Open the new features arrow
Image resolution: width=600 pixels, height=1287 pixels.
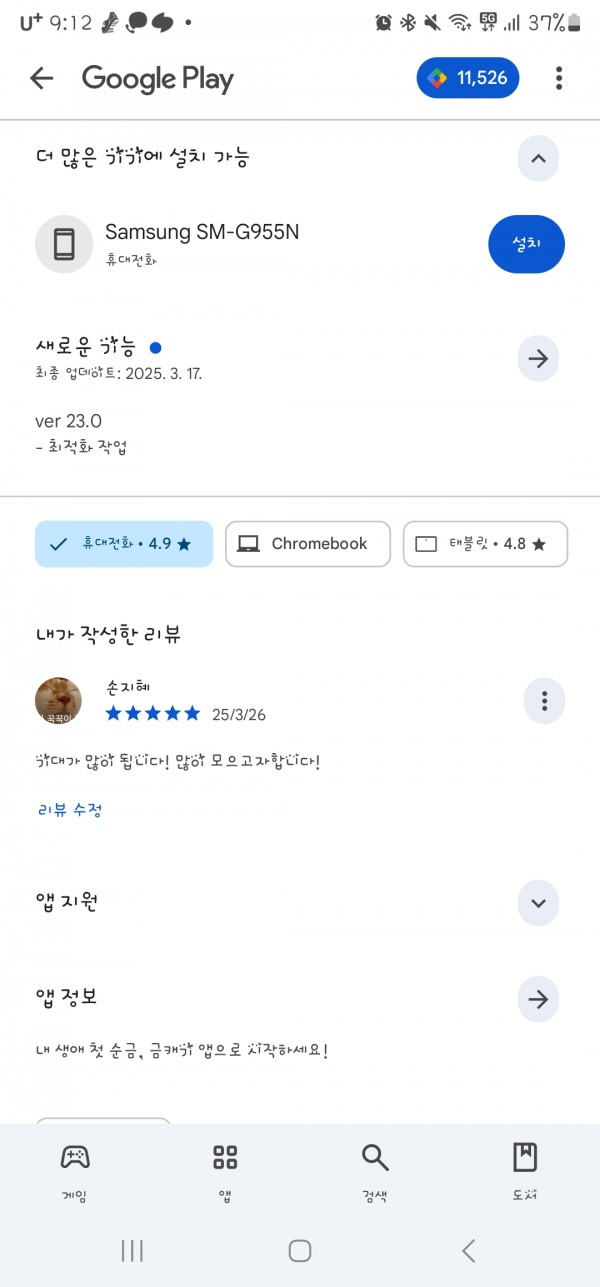tap(538, 359)
